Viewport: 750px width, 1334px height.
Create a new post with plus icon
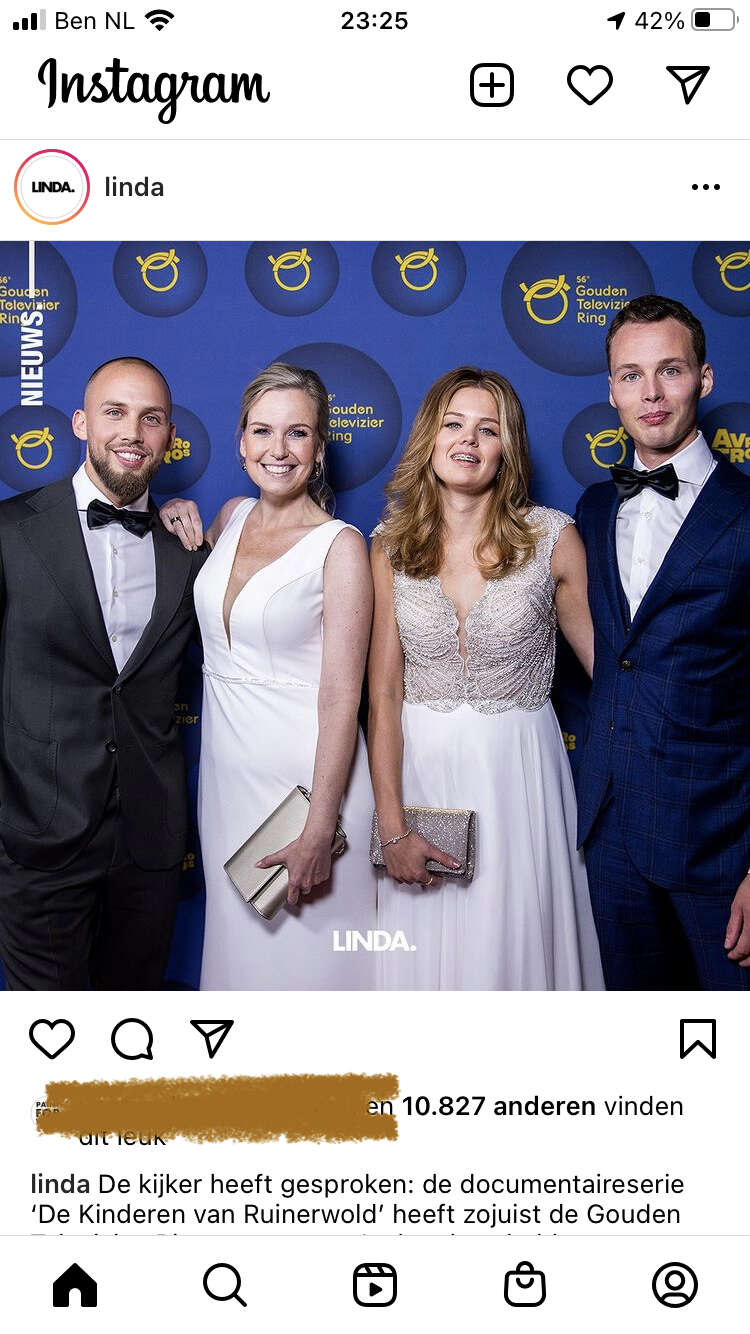click(x=492, y=85)
